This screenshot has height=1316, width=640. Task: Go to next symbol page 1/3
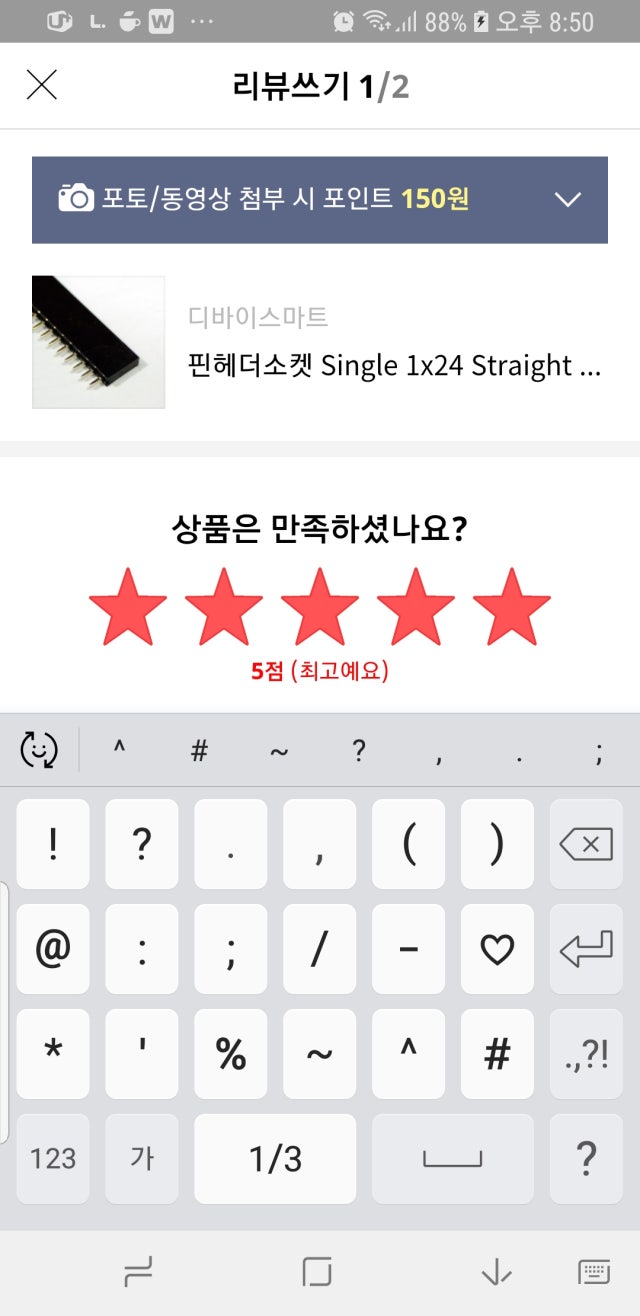(275, 1158)
